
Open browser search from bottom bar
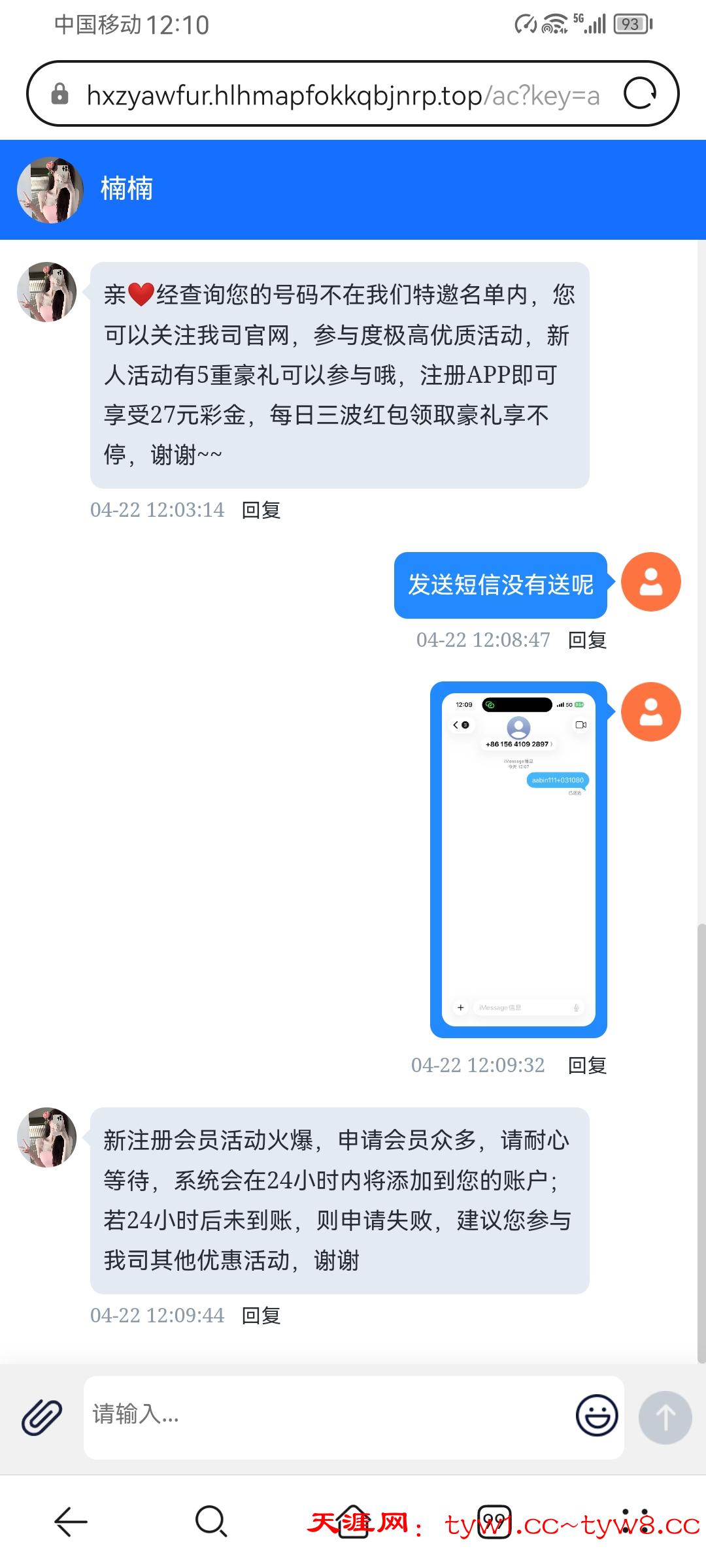[211, 1522]
